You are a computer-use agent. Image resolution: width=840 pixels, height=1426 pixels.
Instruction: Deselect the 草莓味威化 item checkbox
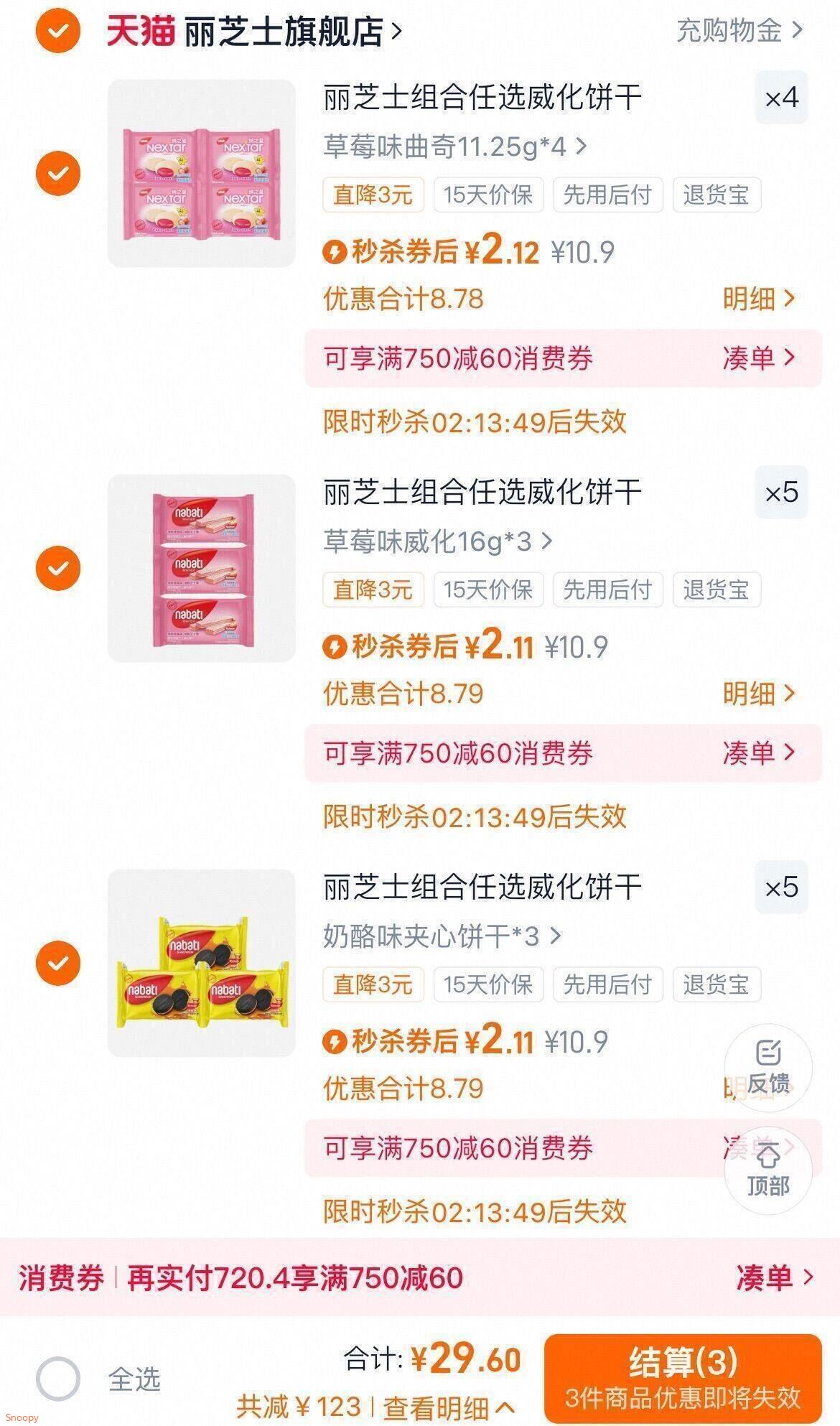[x=58, y=568]
